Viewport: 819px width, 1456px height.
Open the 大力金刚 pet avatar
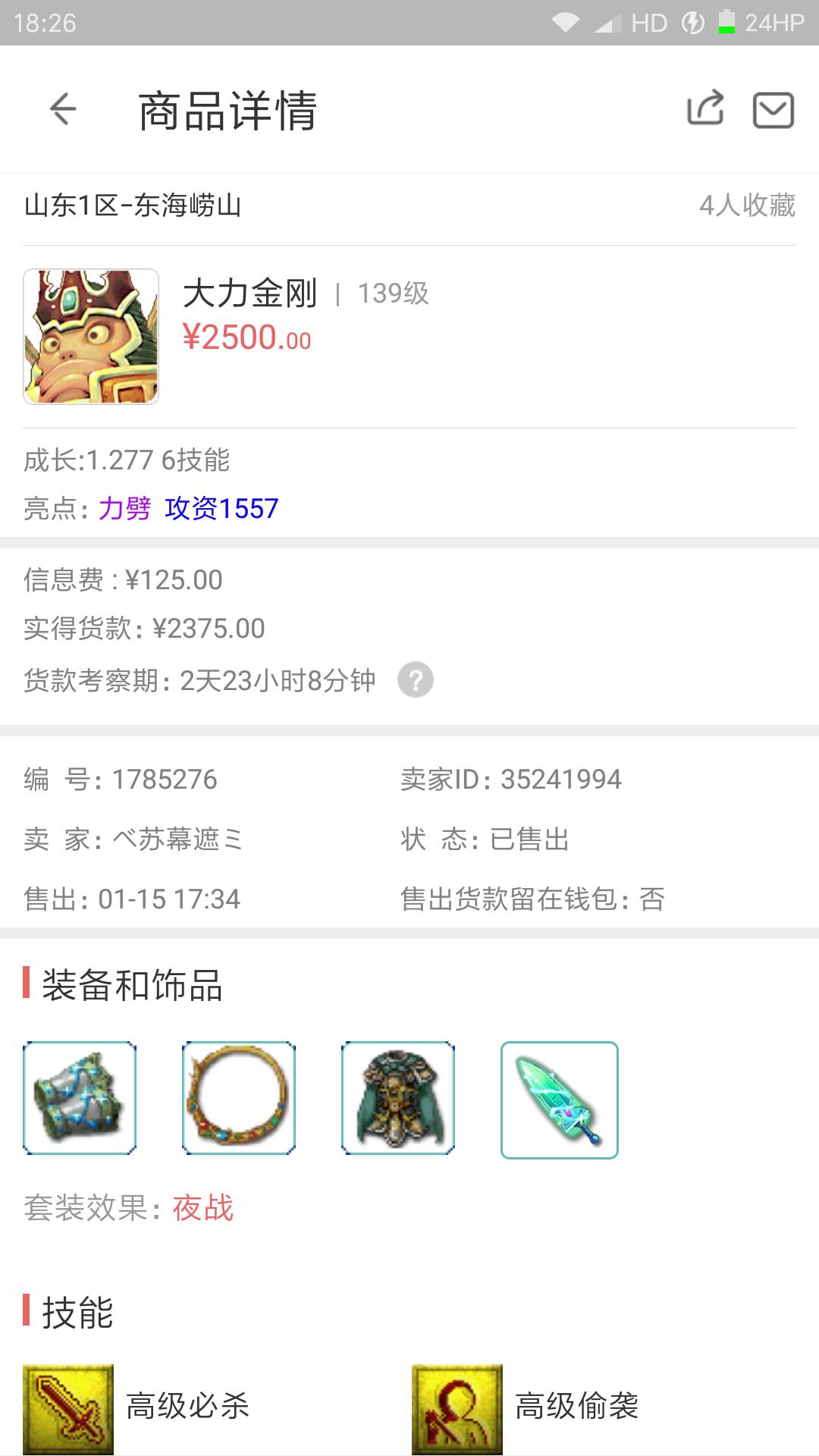(91, 337)
